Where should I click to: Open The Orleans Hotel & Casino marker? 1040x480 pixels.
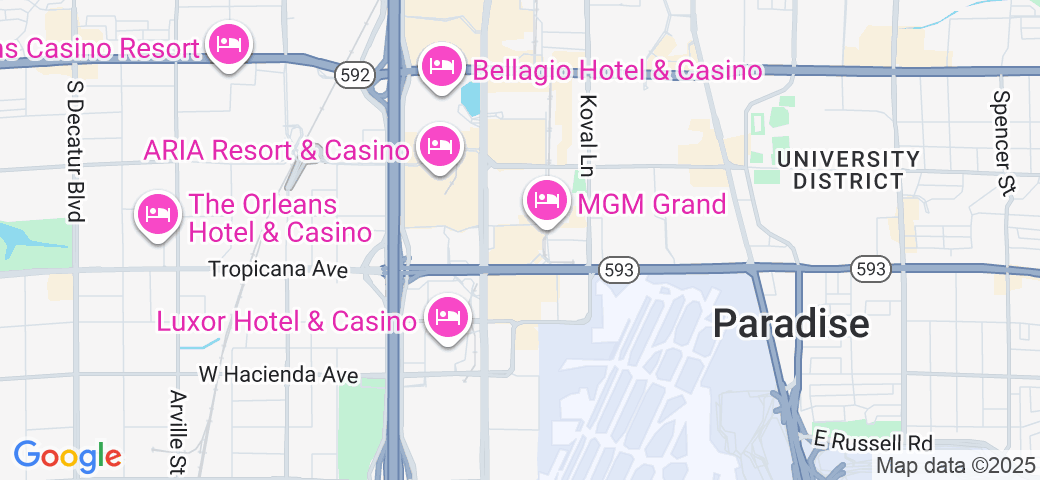158,215
